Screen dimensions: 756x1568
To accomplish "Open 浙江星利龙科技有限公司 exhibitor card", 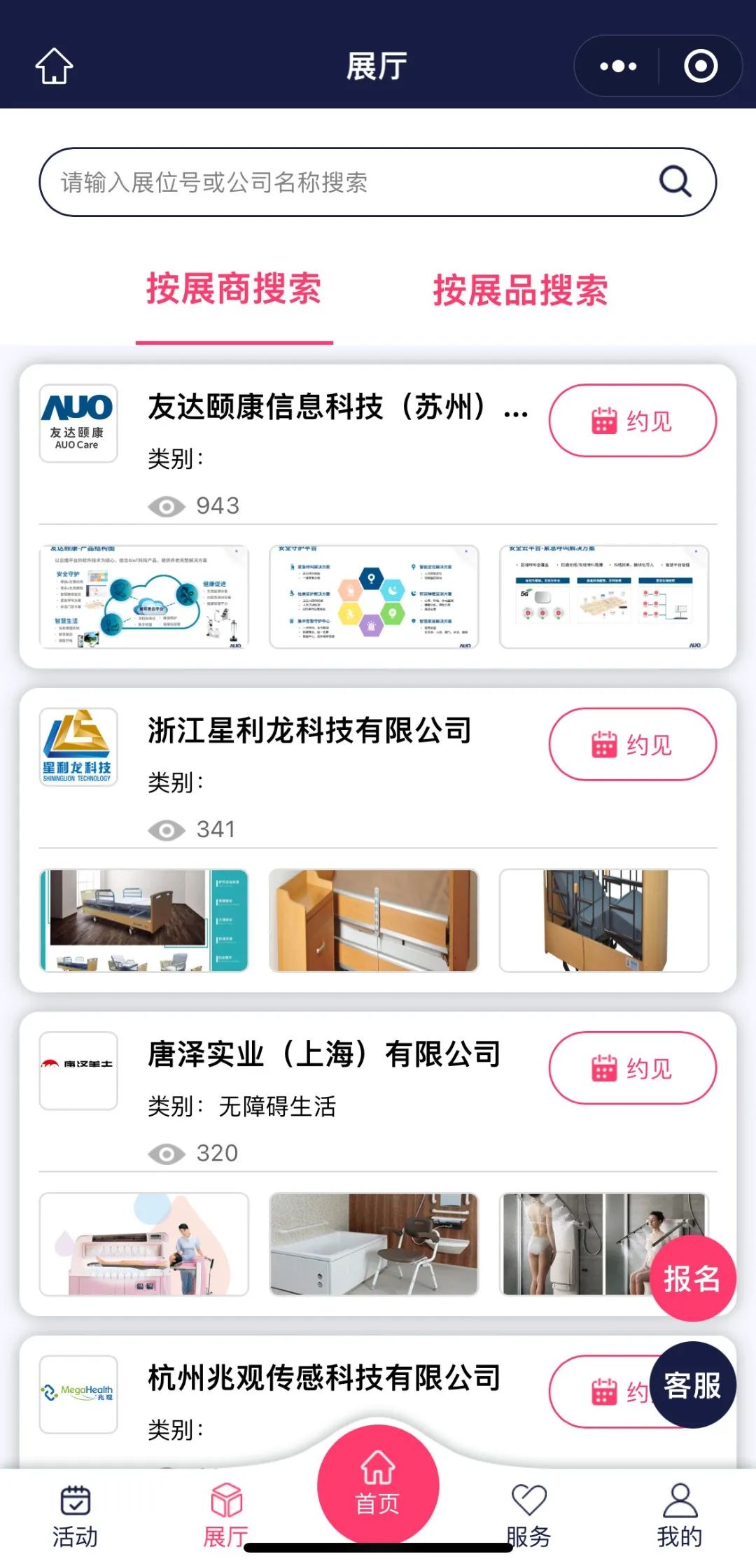I will (x=309, y=731).
